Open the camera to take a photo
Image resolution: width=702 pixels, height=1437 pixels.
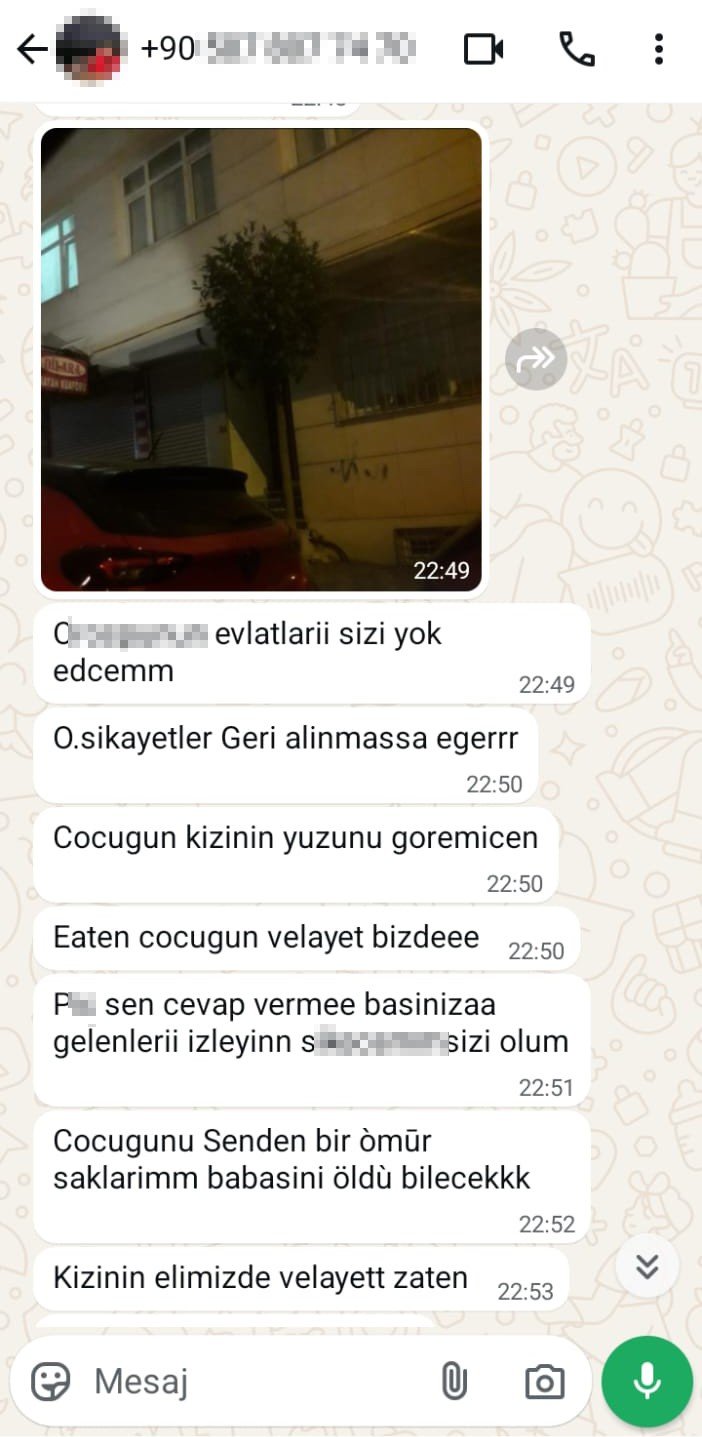coord(544,1383)
